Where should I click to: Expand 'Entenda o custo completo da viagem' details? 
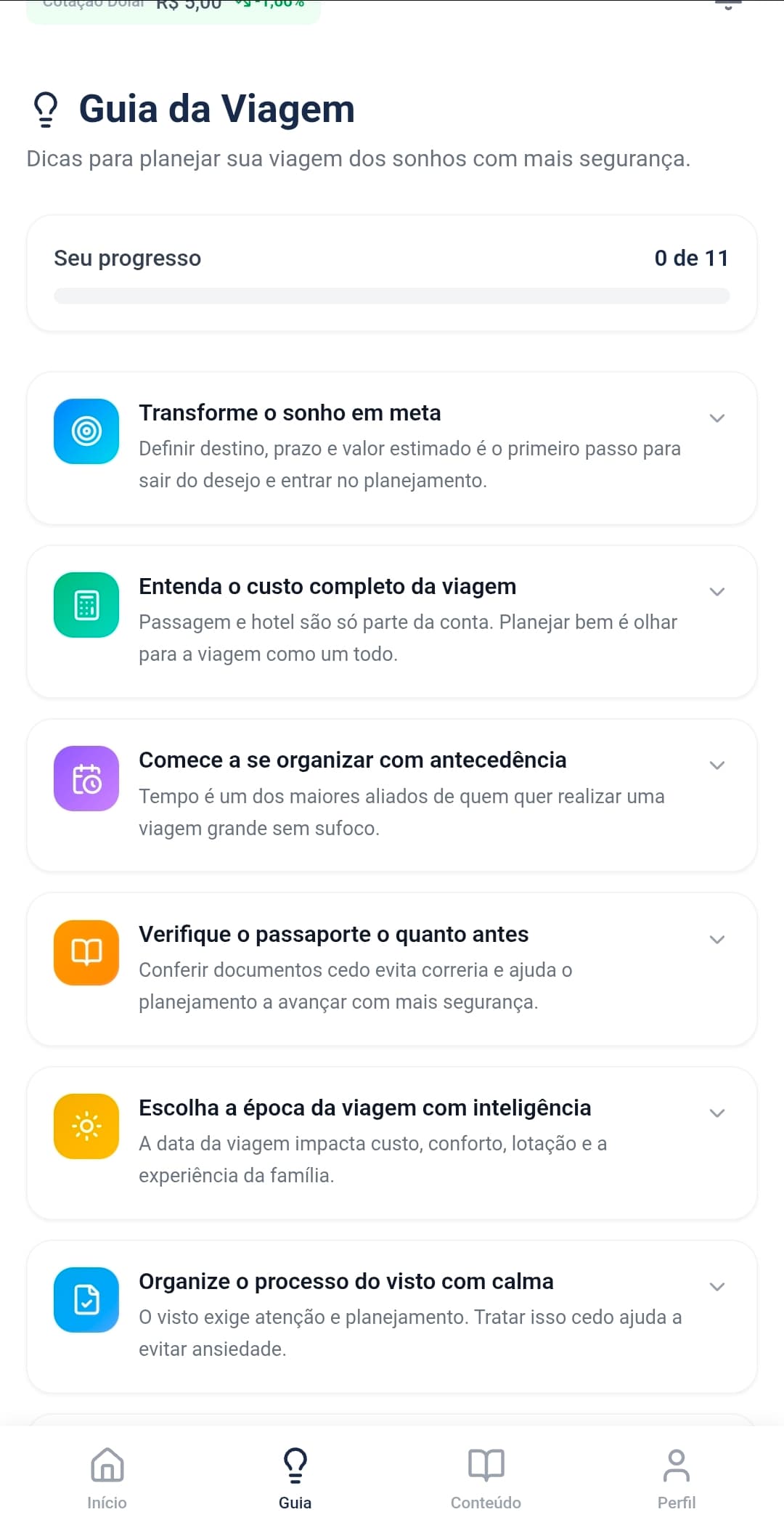(x=717, y=591)
